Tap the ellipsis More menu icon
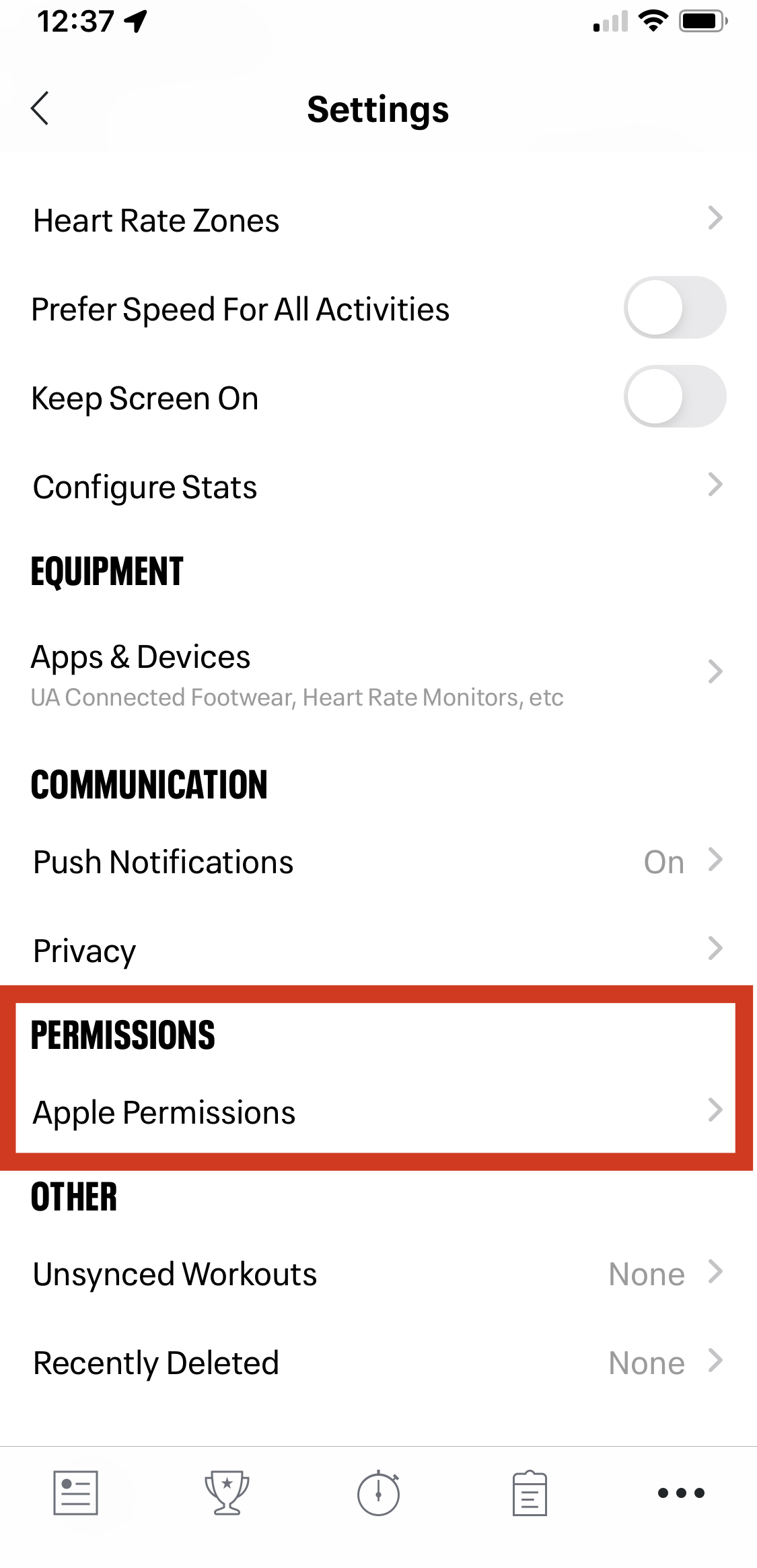Screen dimensions: 757x1568 pos(680,1493)
